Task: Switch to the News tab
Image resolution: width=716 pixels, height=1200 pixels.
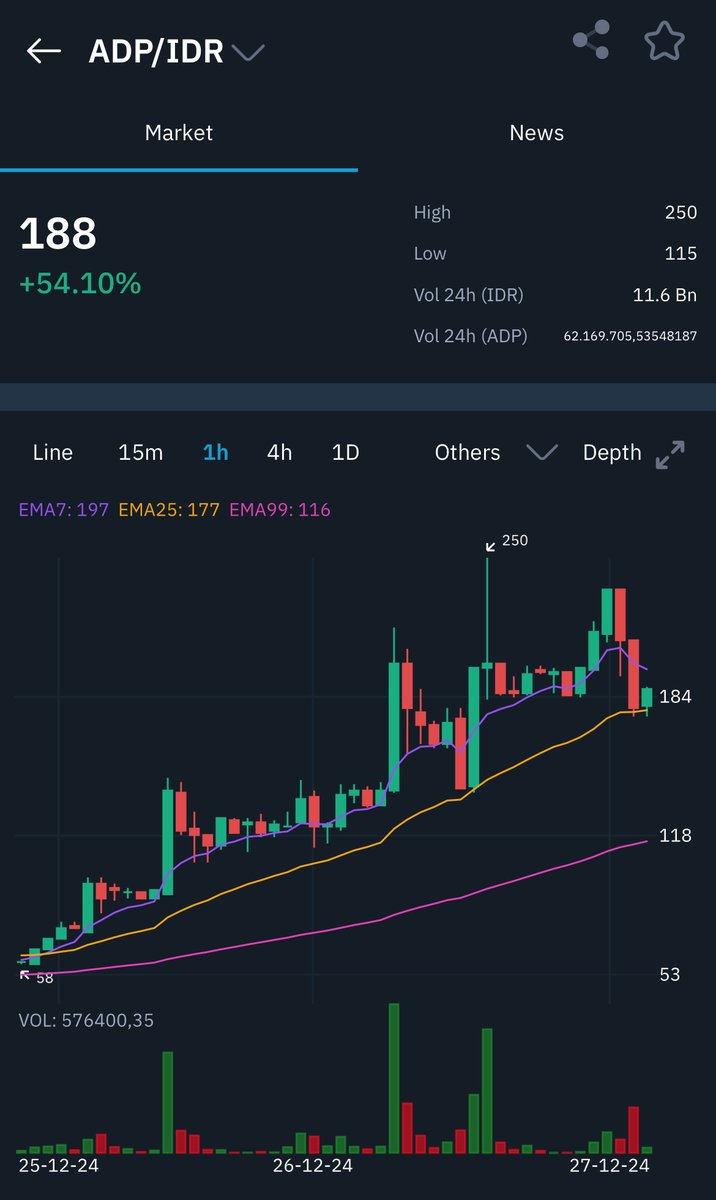Action: click(537, 133)
